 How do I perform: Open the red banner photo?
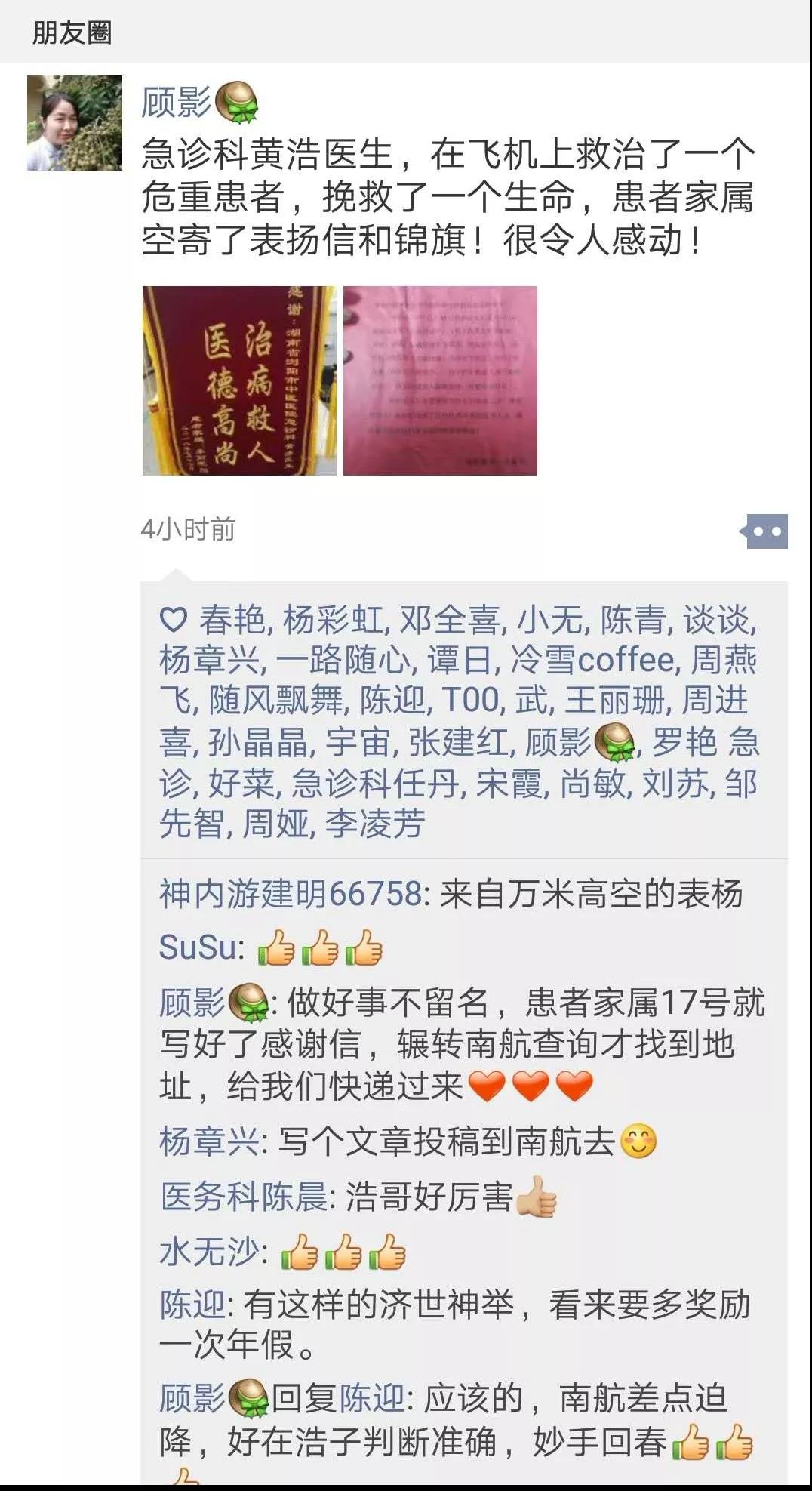click(239, 380)
